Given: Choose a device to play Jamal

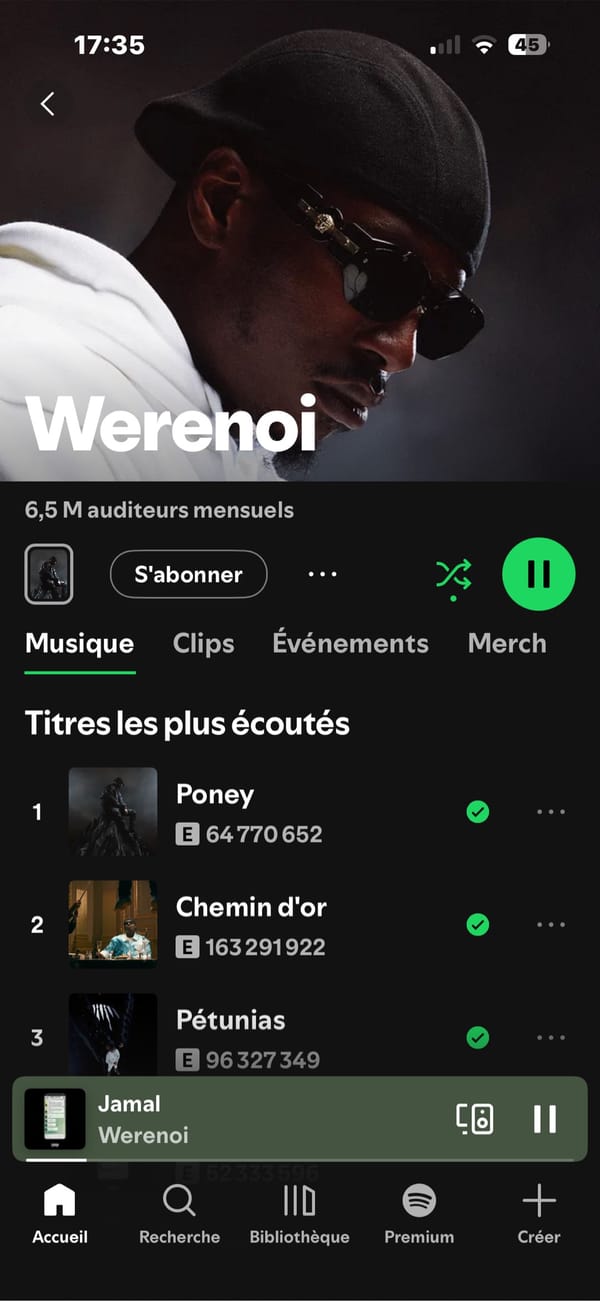Looking at the screenshot, I should pos(474,1119).
